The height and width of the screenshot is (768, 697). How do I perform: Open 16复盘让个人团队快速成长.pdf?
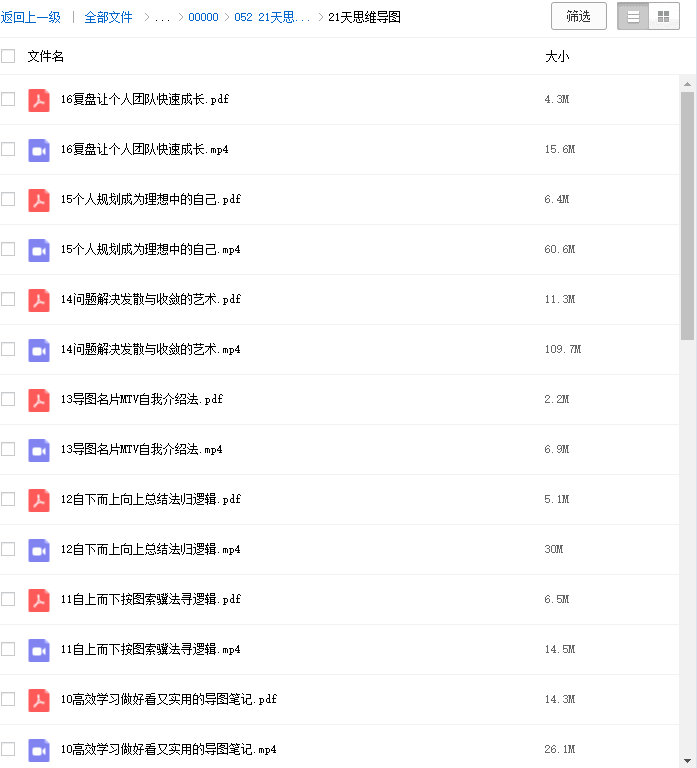144,99
